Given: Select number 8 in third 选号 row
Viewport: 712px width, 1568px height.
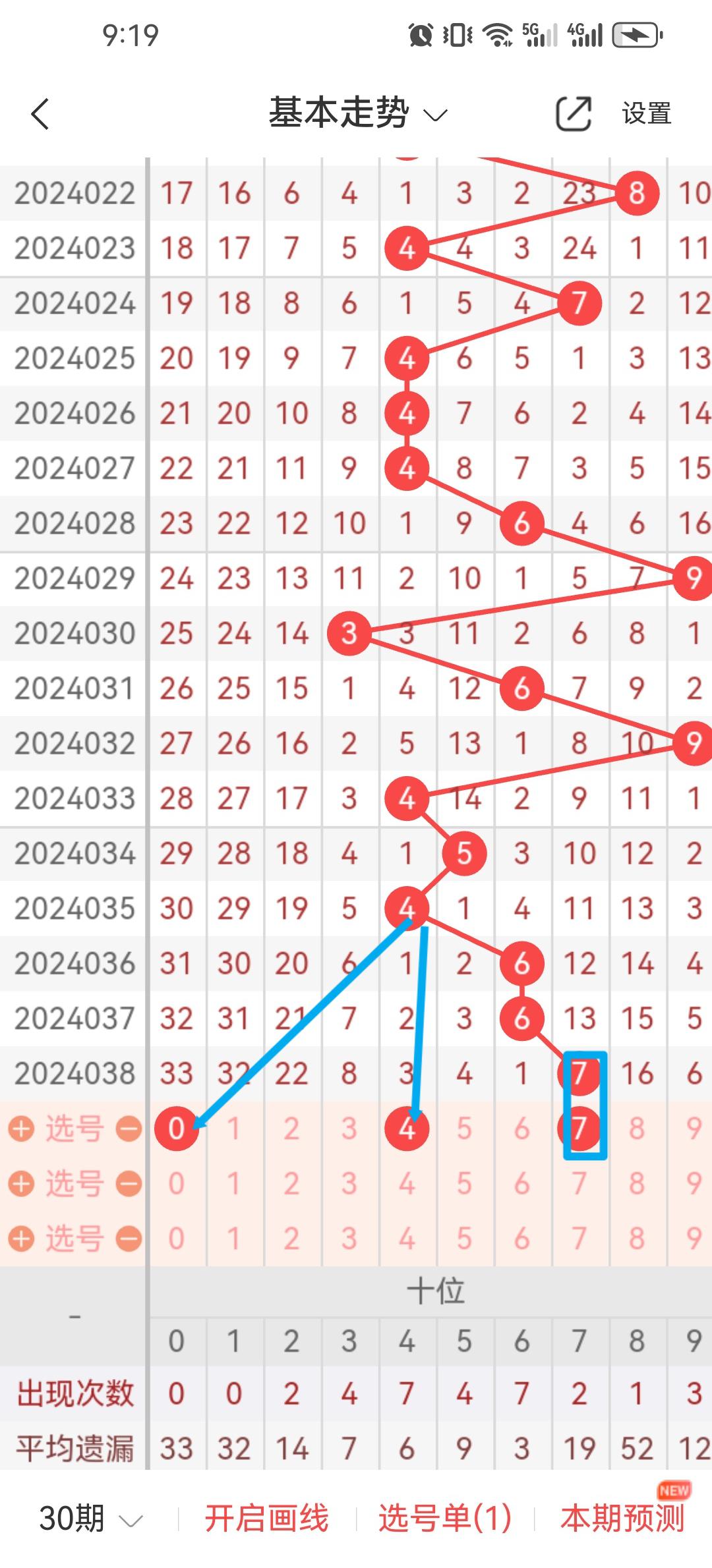Looking at the screenshot, I should click(636, 1239).
